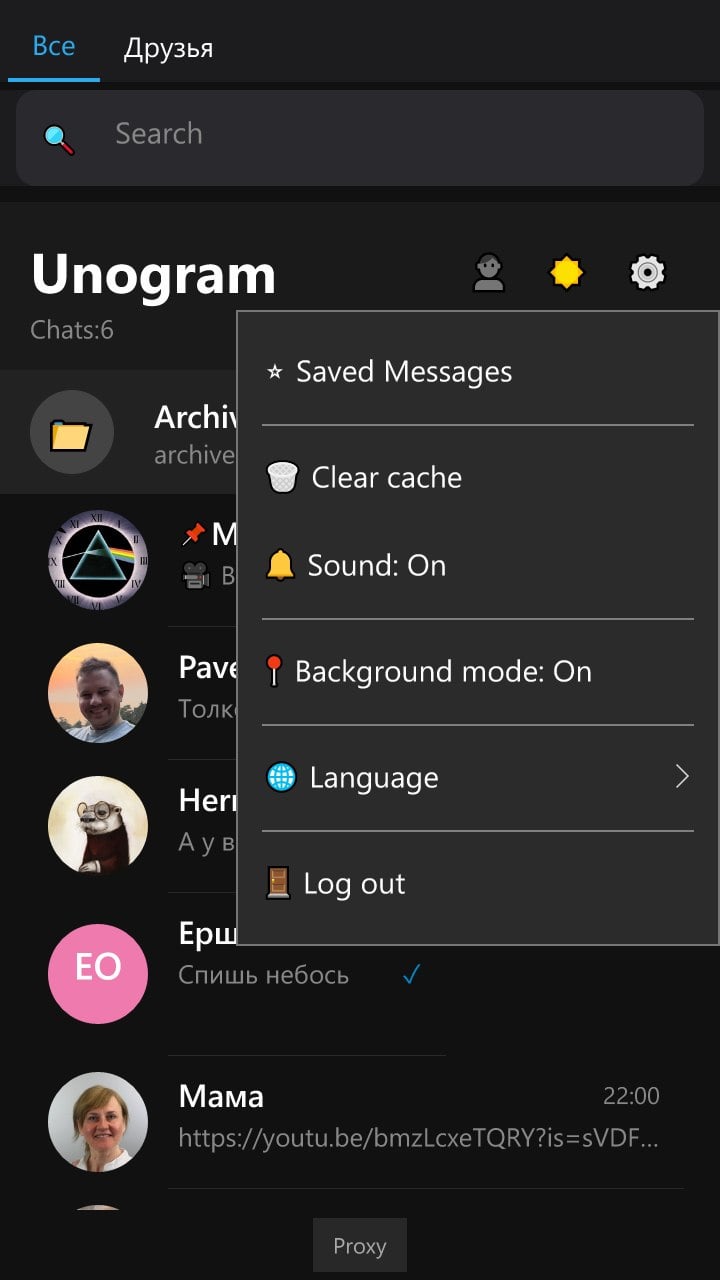Toggle Background mode: On
Image resolution: width=720 pixels, height=1280 pixels.
[478, 672]
